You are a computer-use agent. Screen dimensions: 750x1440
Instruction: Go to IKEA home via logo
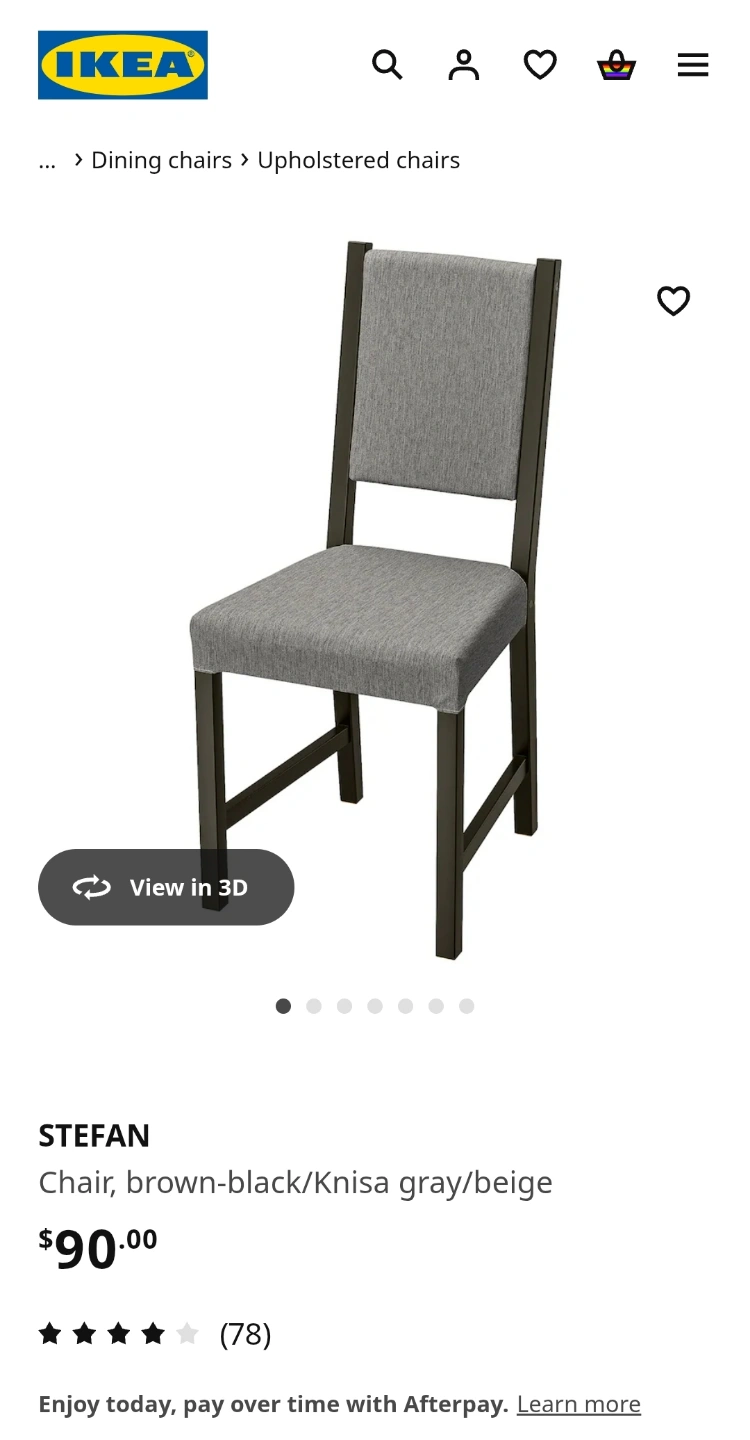click(123, 65)
